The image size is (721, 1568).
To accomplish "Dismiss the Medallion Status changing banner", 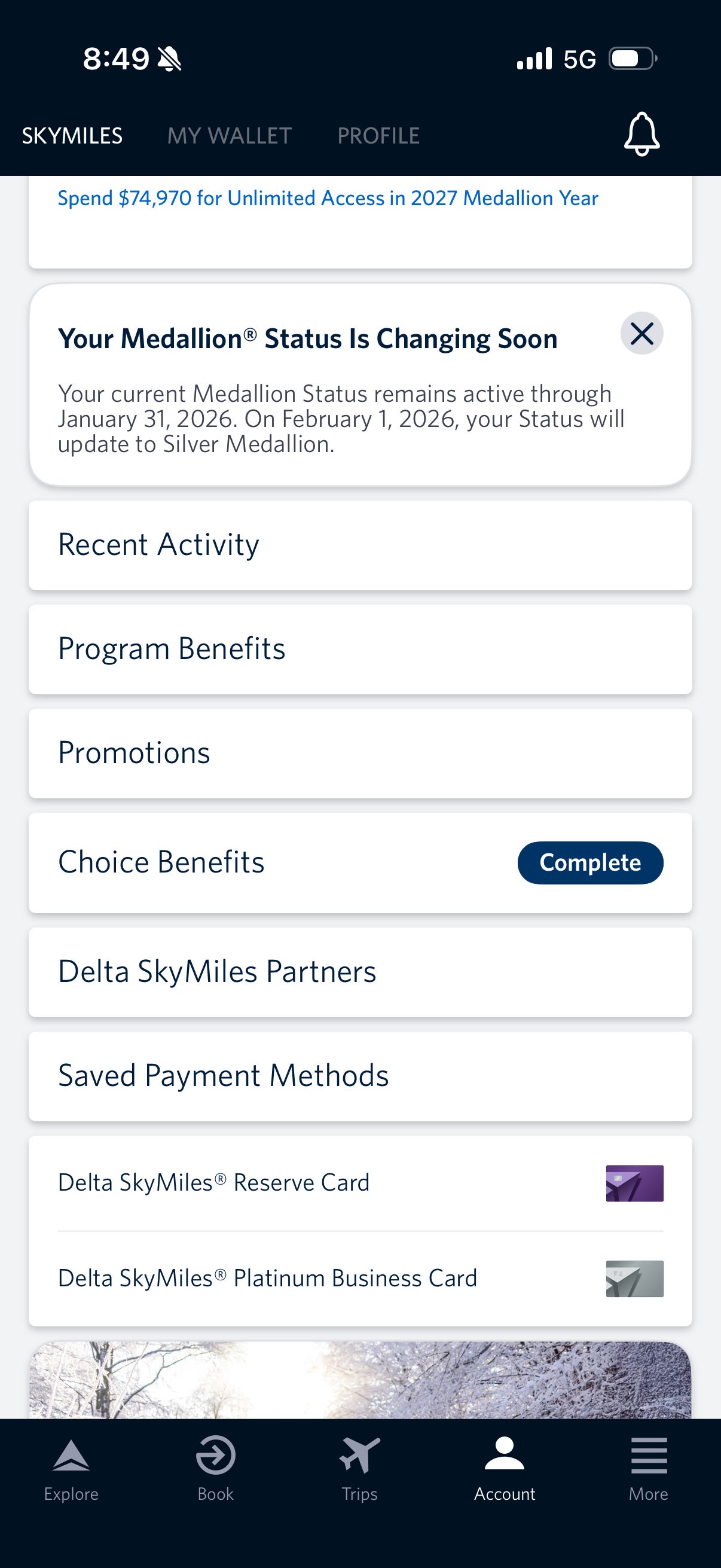I will pos(642,334).
